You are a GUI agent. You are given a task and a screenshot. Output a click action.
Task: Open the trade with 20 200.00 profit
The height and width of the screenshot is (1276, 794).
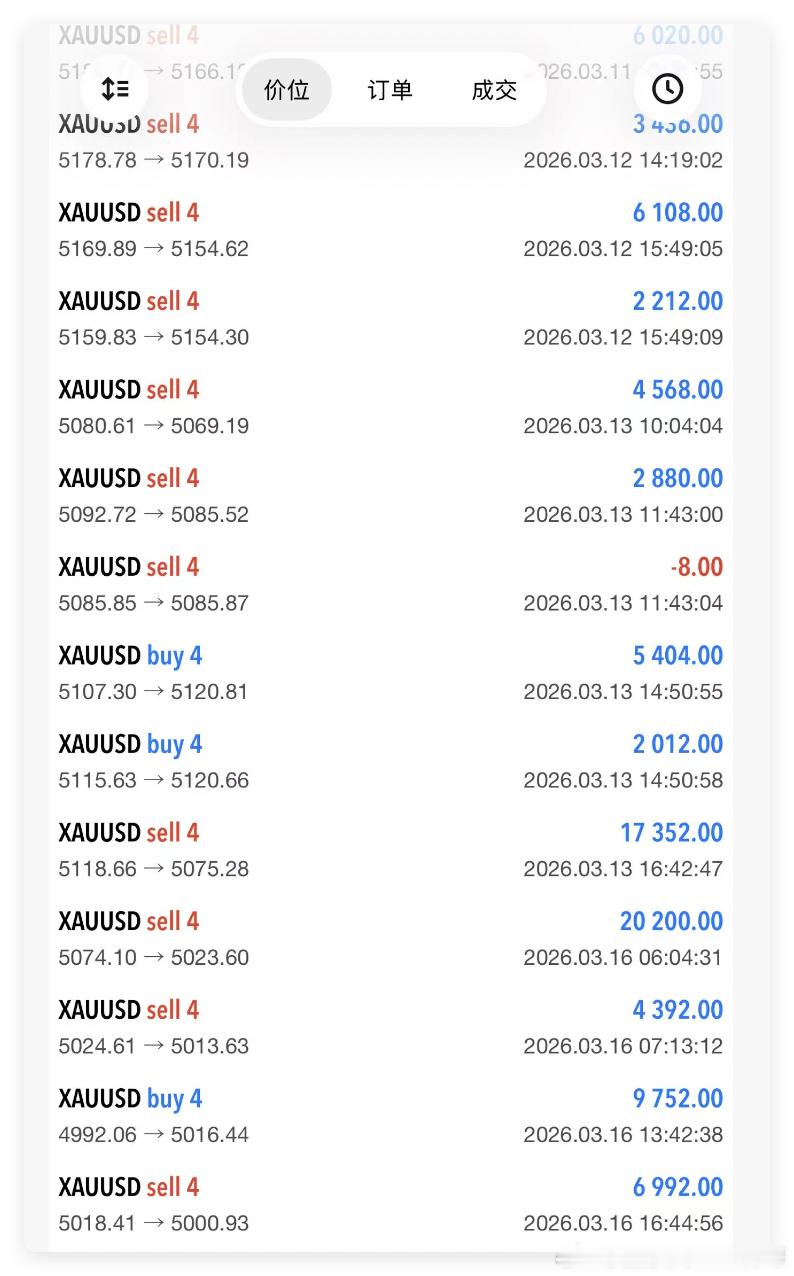[x=390, y=938]
